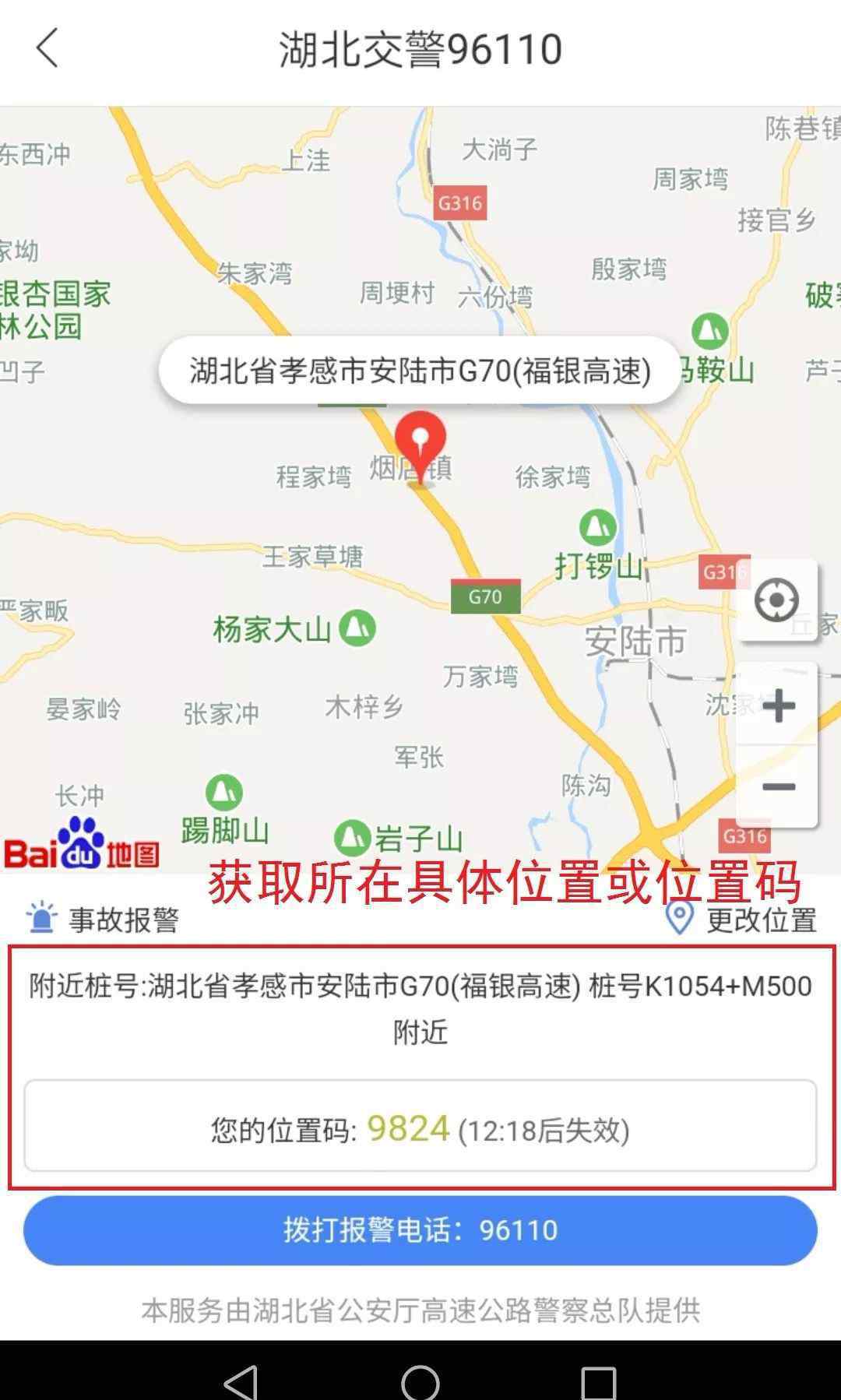Zoom in on the map
This screenshot has height=1400, width=841.
(778, 706)
